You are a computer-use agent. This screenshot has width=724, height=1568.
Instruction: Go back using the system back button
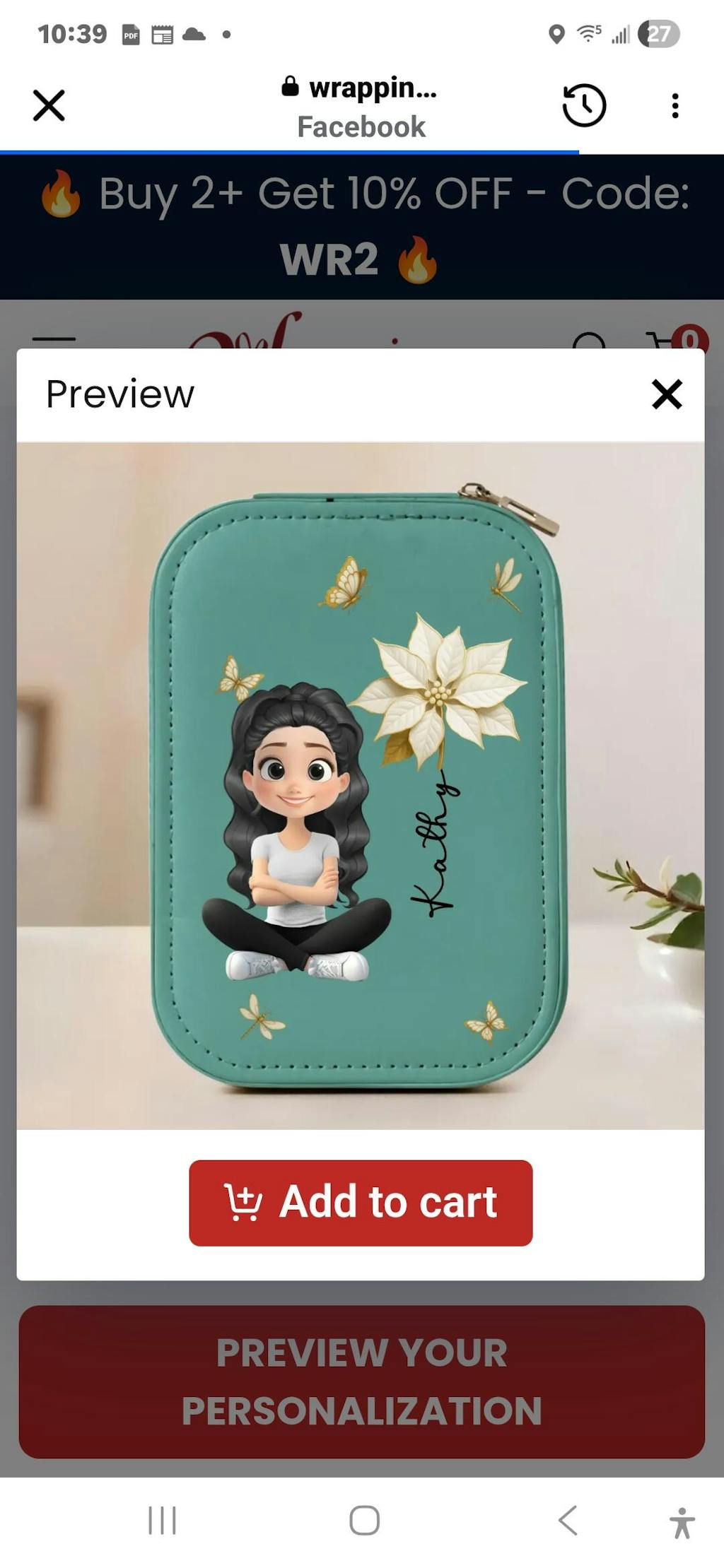pyautogui.click(x=568, y=1520)
